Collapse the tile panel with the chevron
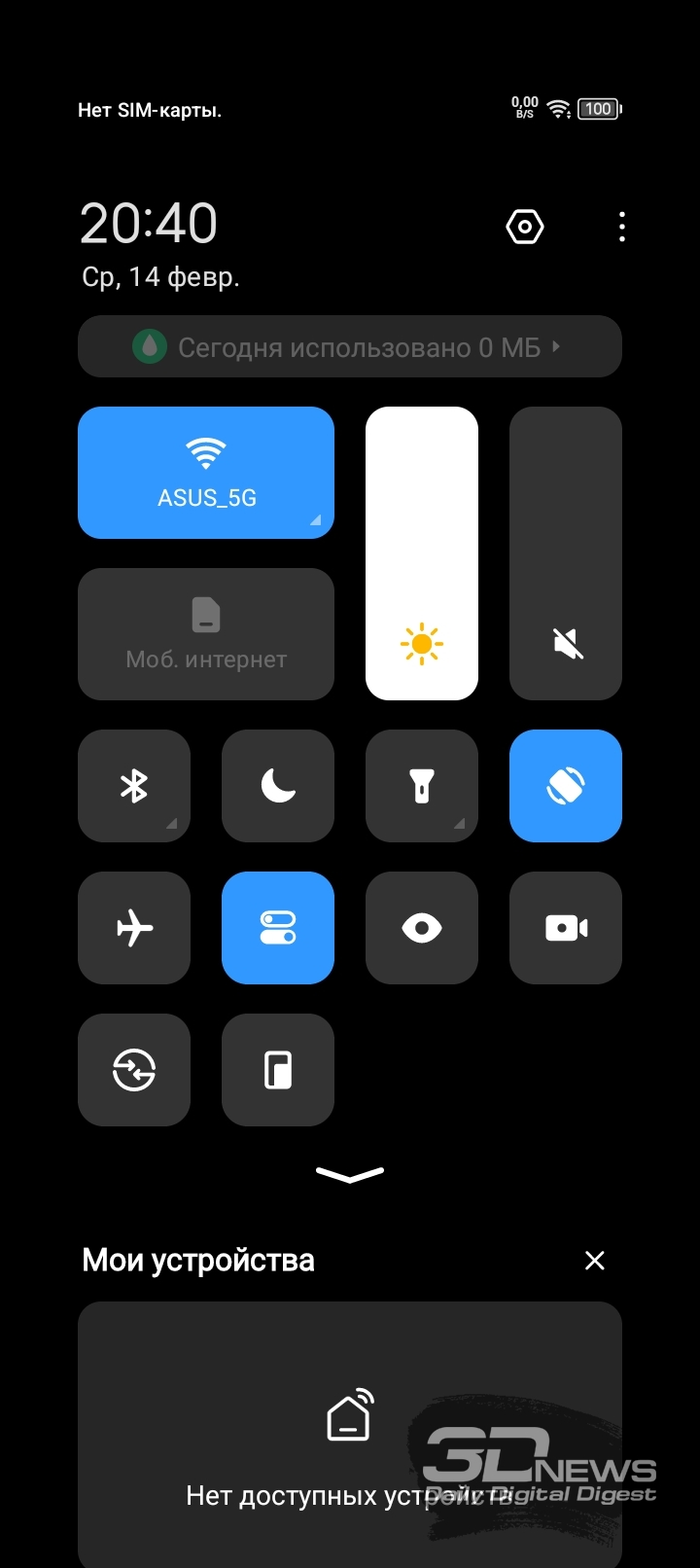 pos(350,1175)
